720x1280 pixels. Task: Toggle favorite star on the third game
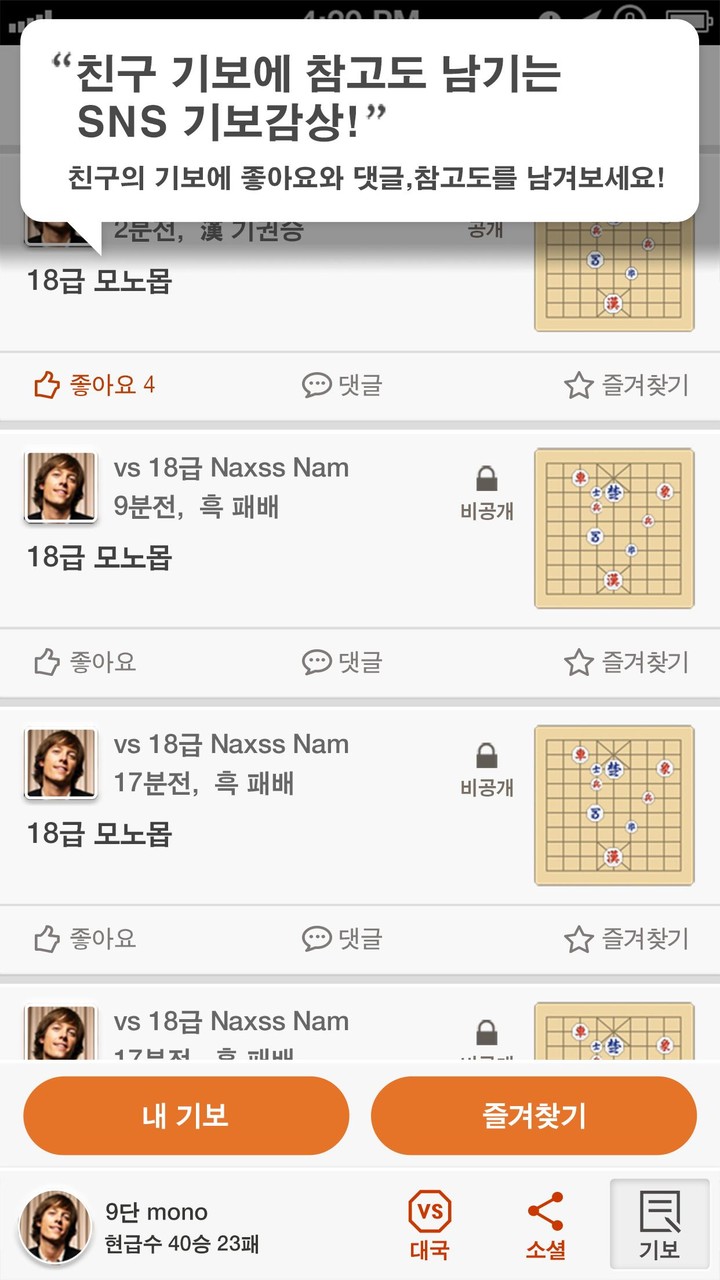tap(578, 939)
